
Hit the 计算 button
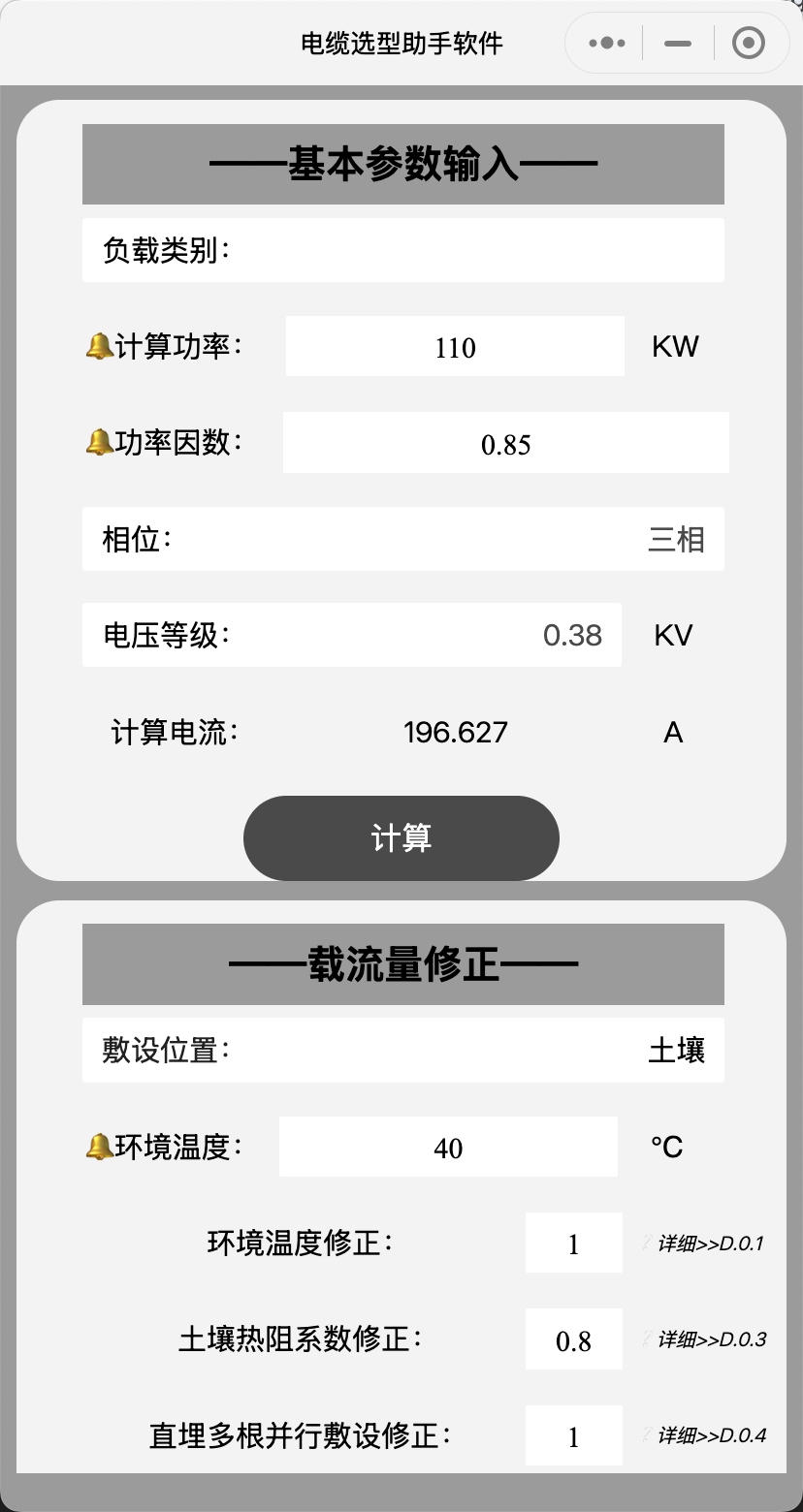[x=401, y=838]
